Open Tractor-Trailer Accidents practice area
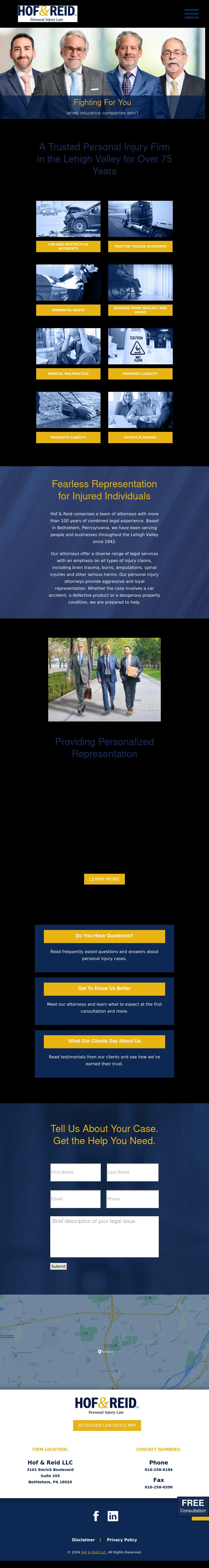 140,246
